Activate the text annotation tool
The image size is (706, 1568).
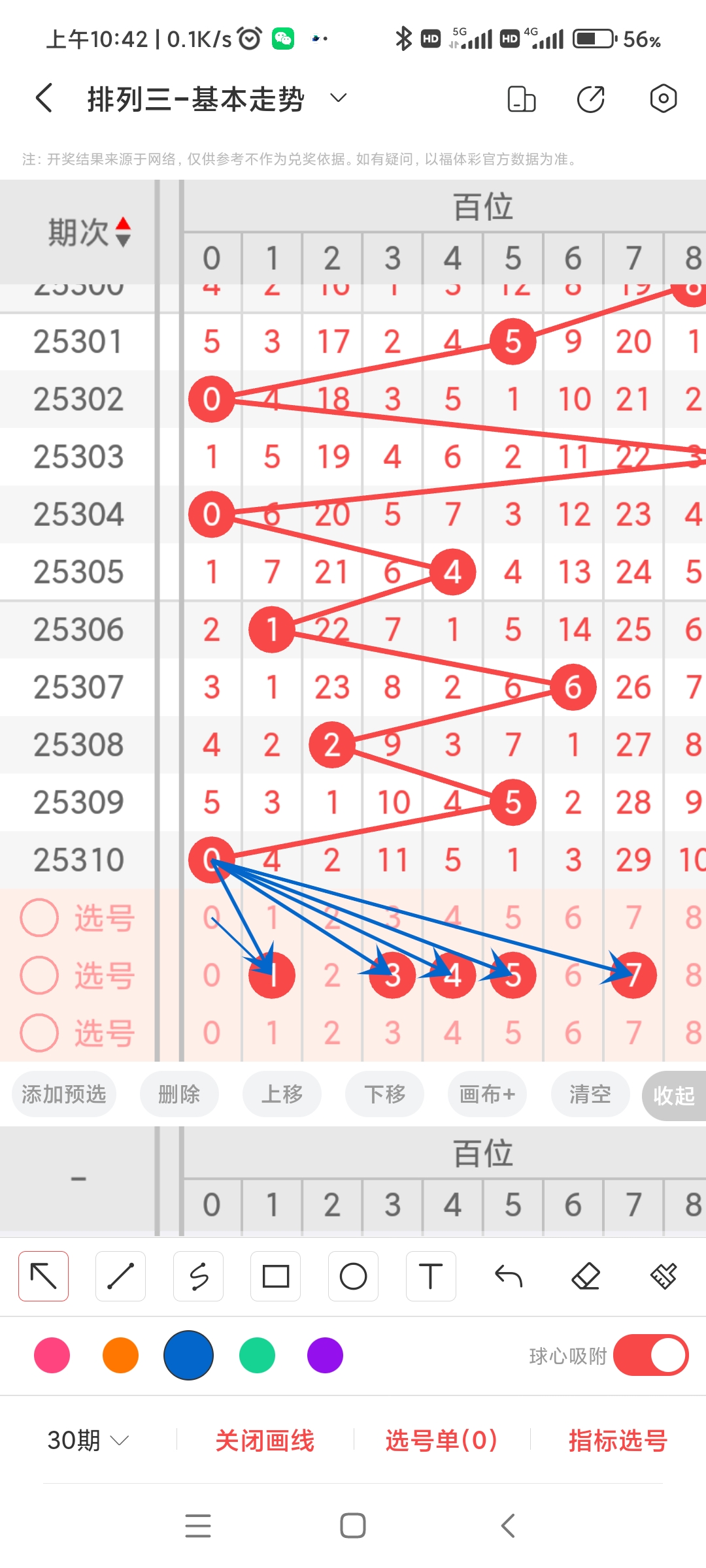430,1275
